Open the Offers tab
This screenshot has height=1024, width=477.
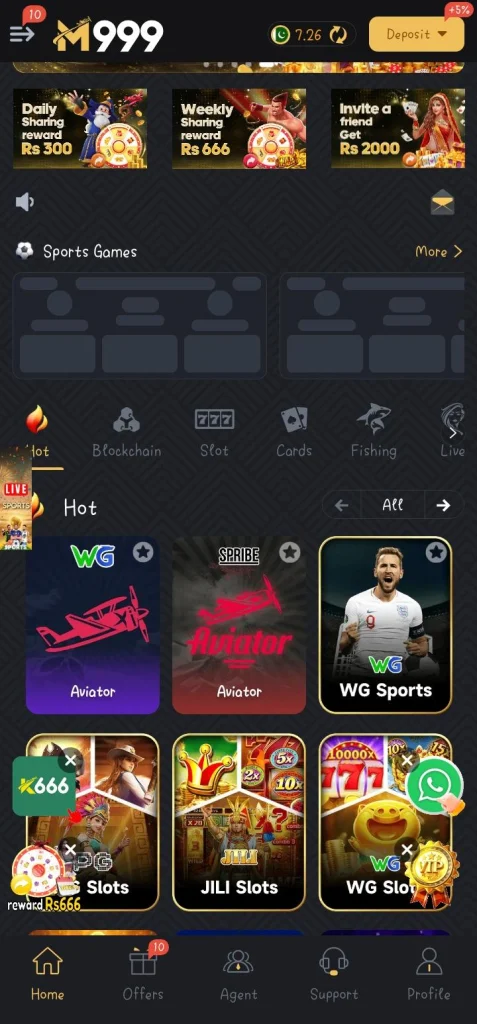coord(143,972)
